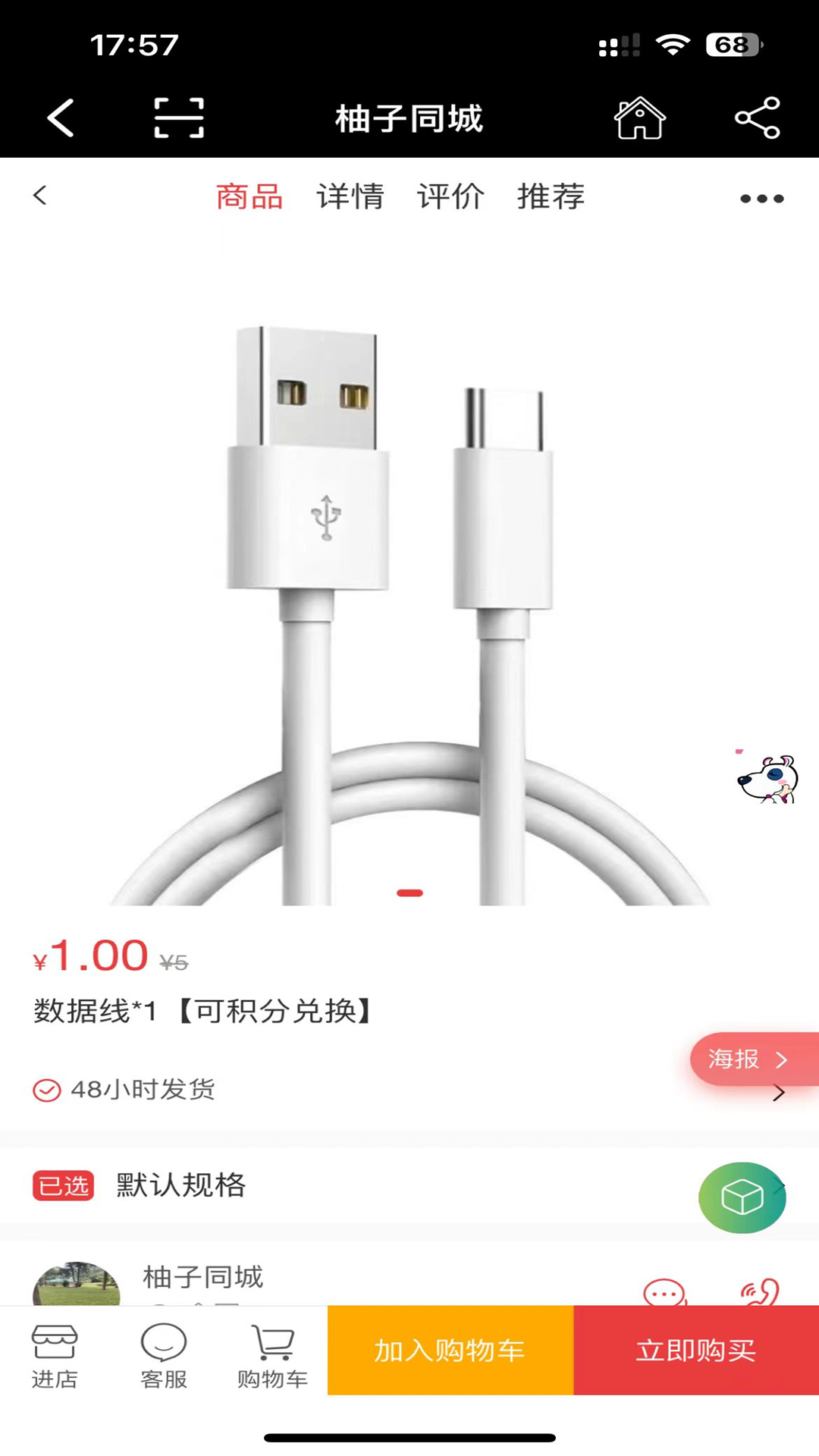Open the 柚子同城 store card
Viewport: 819px width, 1456px height.
tap(203, 1278)
